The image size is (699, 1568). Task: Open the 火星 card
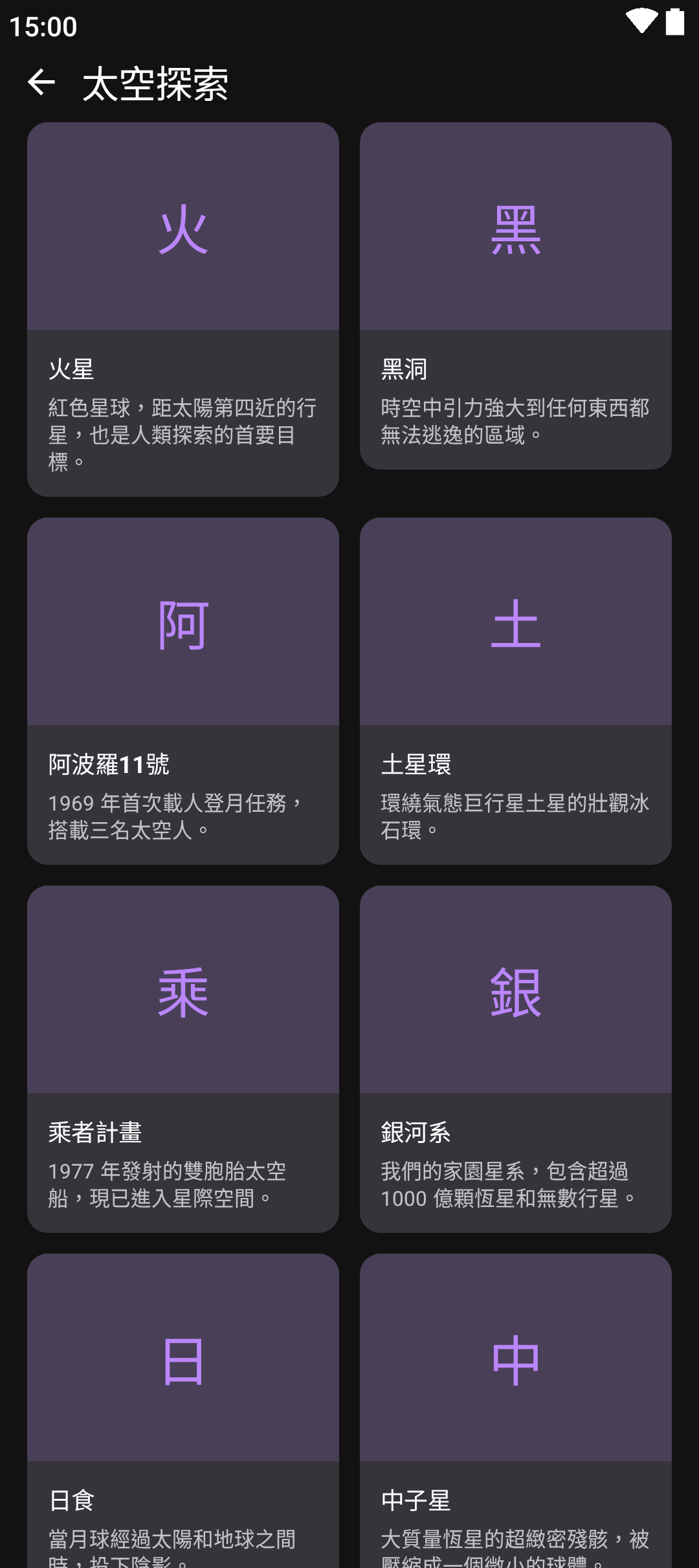[183, 309]
